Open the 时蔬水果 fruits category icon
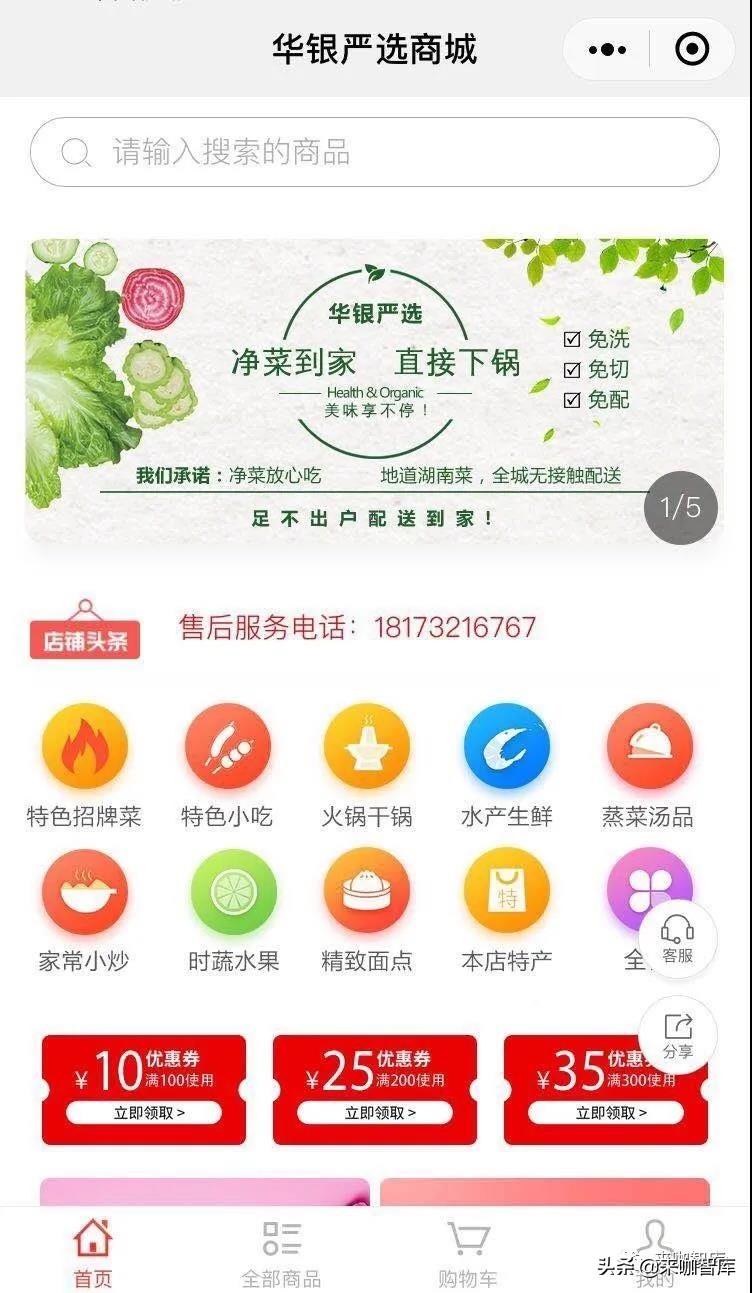This screenshot has height=1293, width=752. 226,892
